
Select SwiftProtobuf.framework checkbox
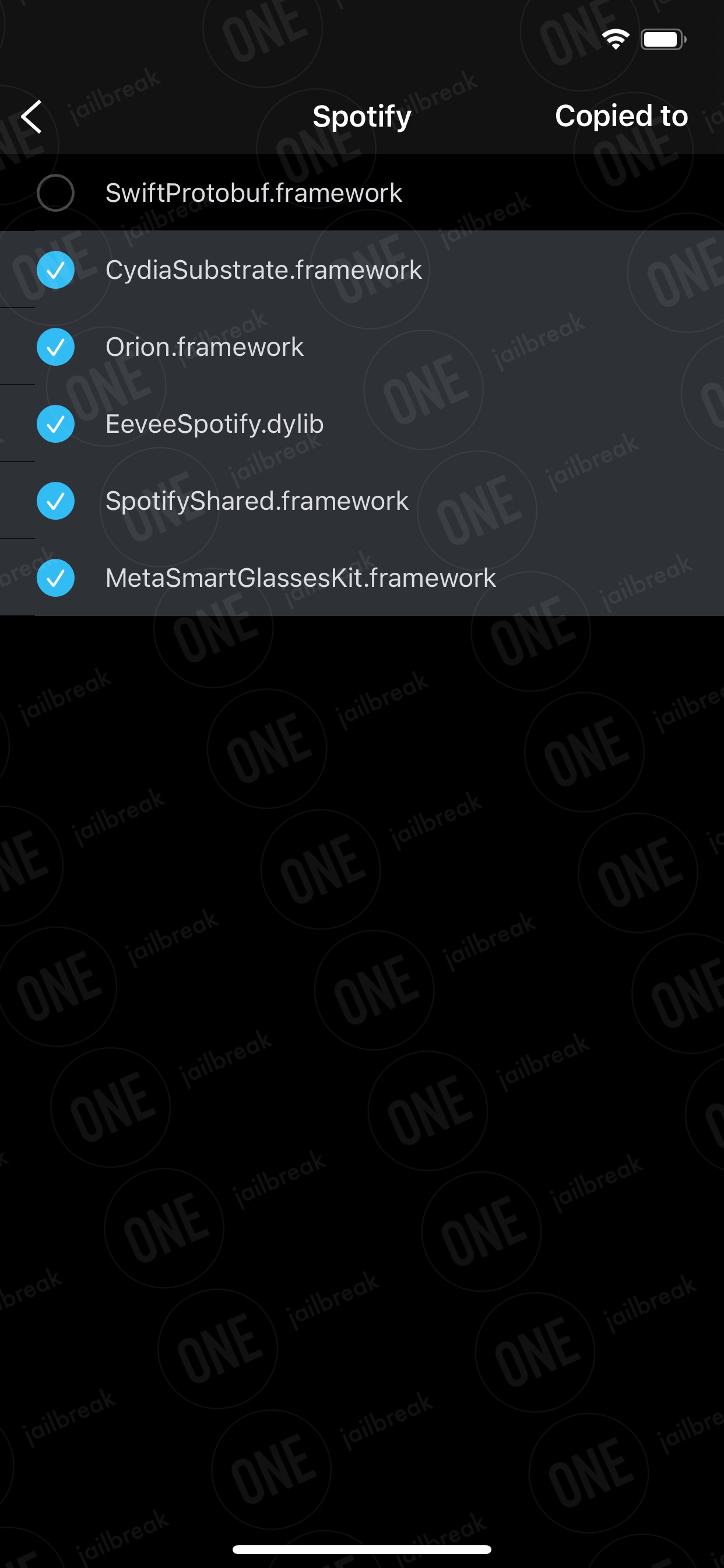[55, 193]
